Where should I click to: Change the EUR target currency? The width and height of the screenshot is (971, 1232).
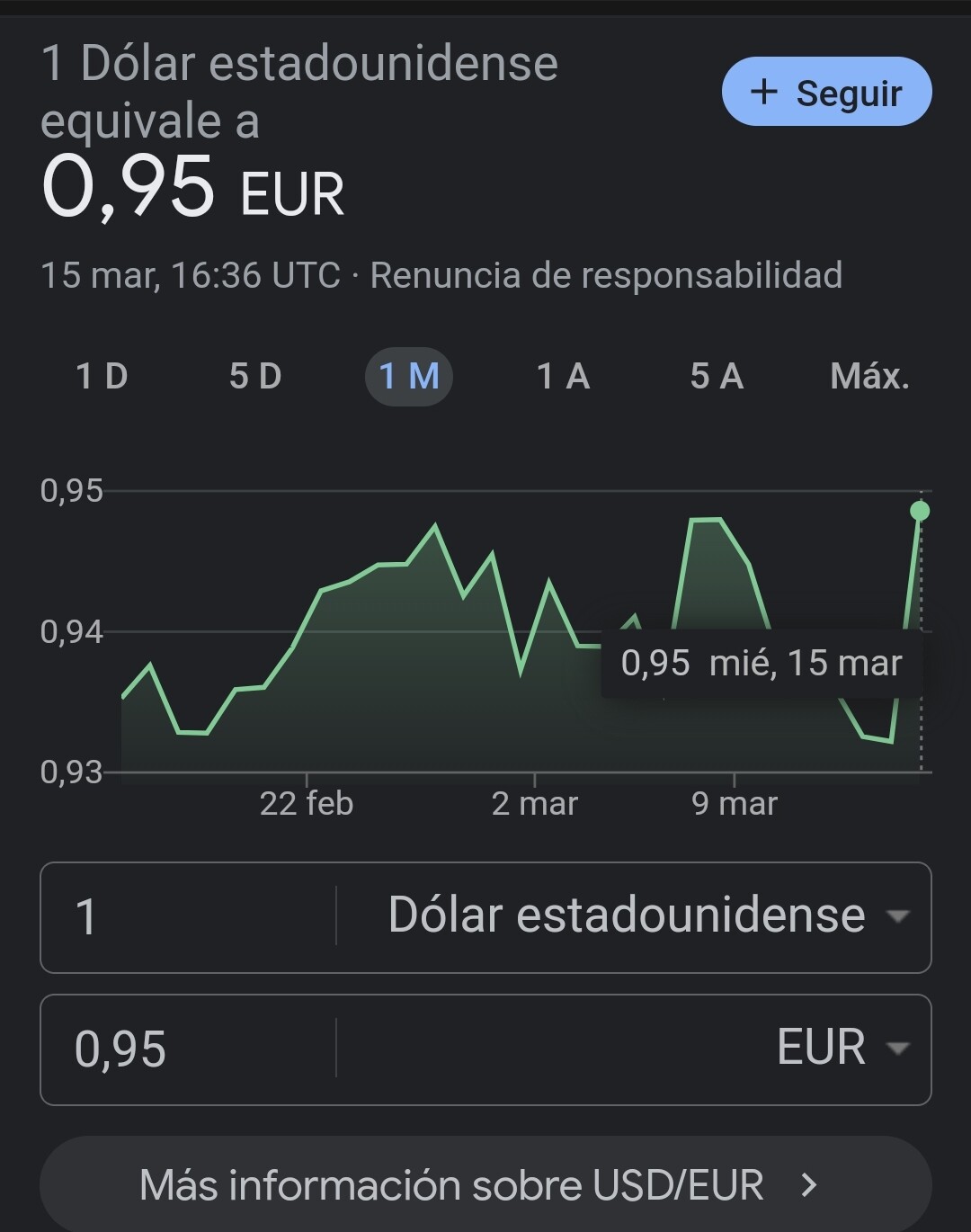pyautogui.click(x=841, y=1048)
